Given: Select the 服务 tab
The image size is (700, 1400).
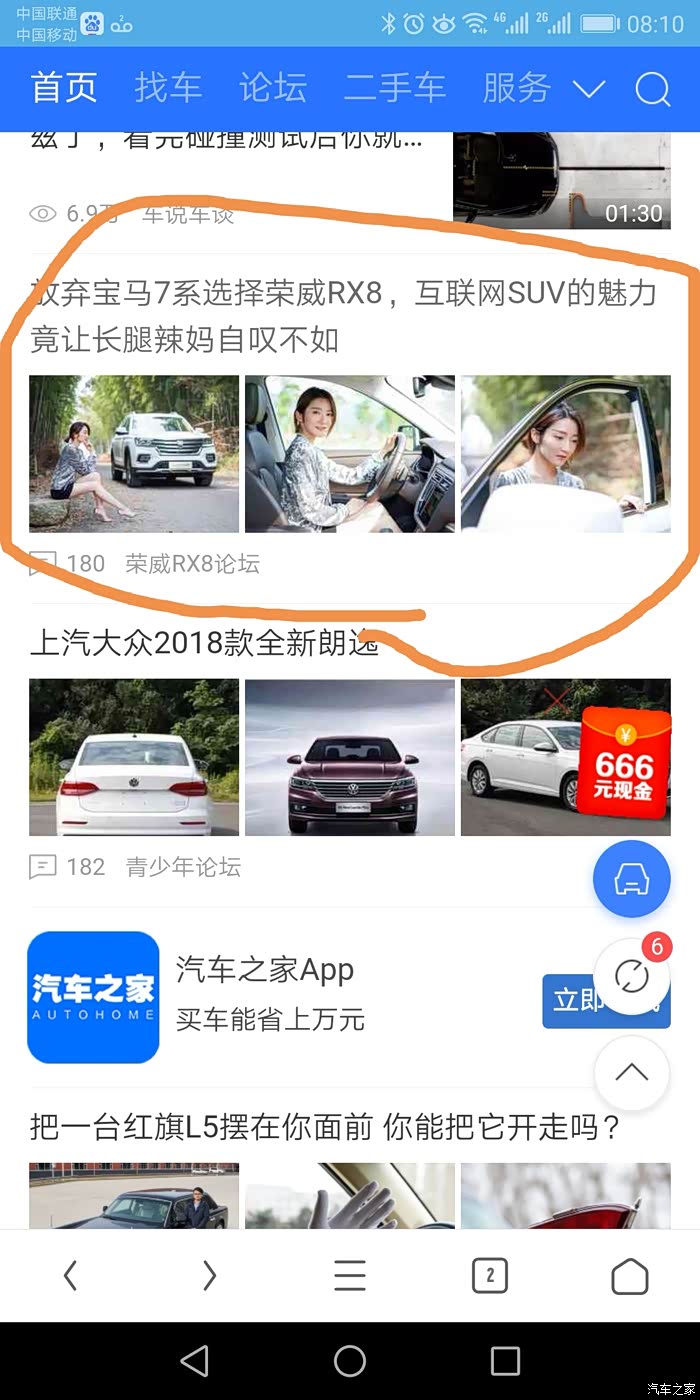Looking at the screenshot, I should pos(517,88).
